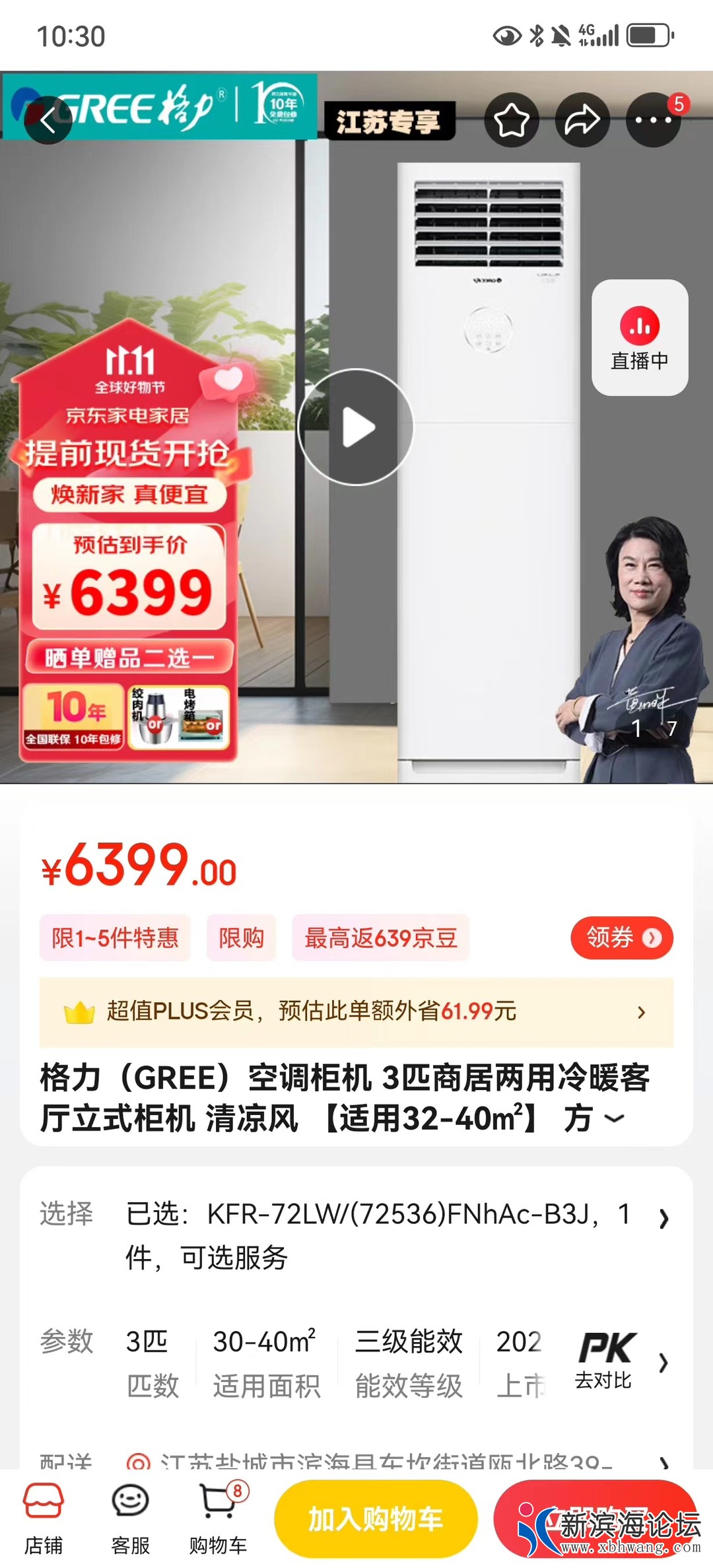
Task: Open the three-dot overflow menu
Action: click(x=653, y=120)
